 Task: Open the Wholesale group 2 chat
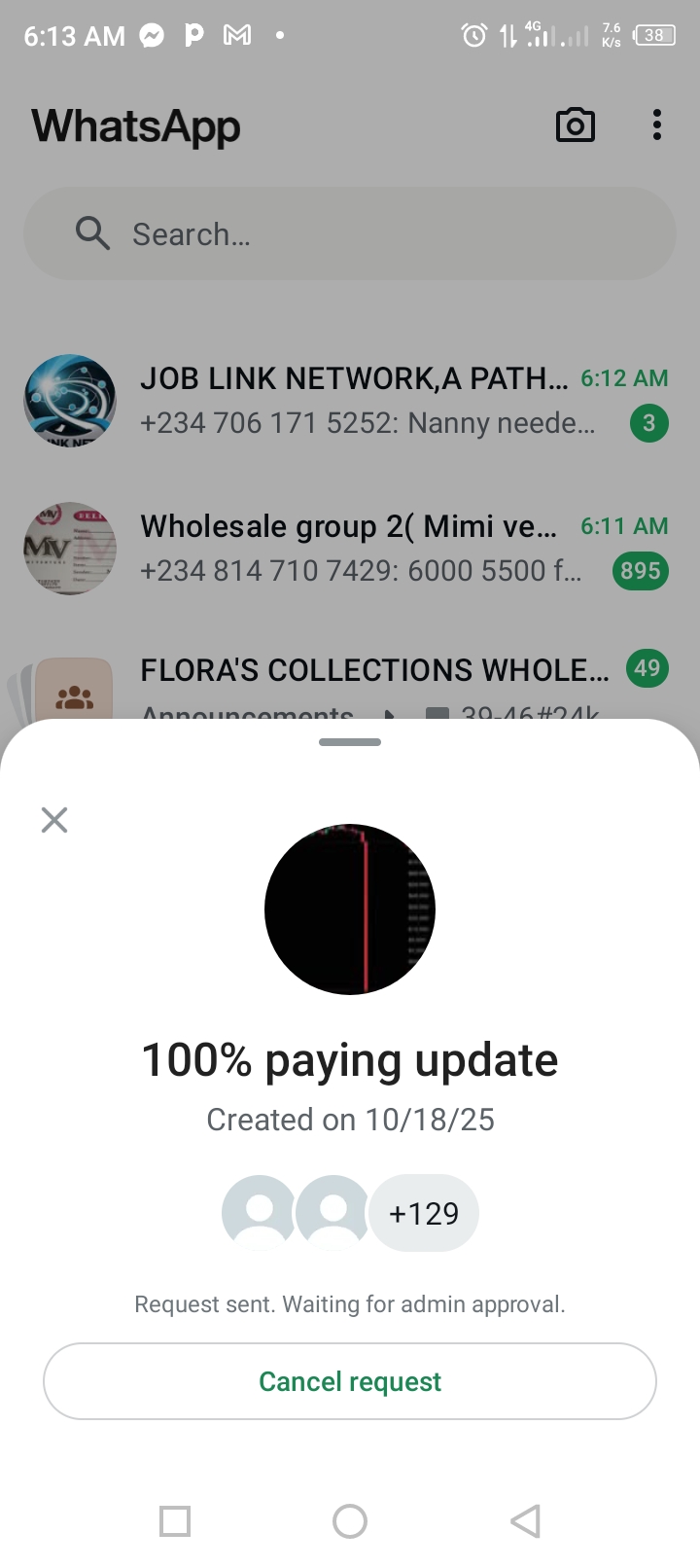(369, 548)
